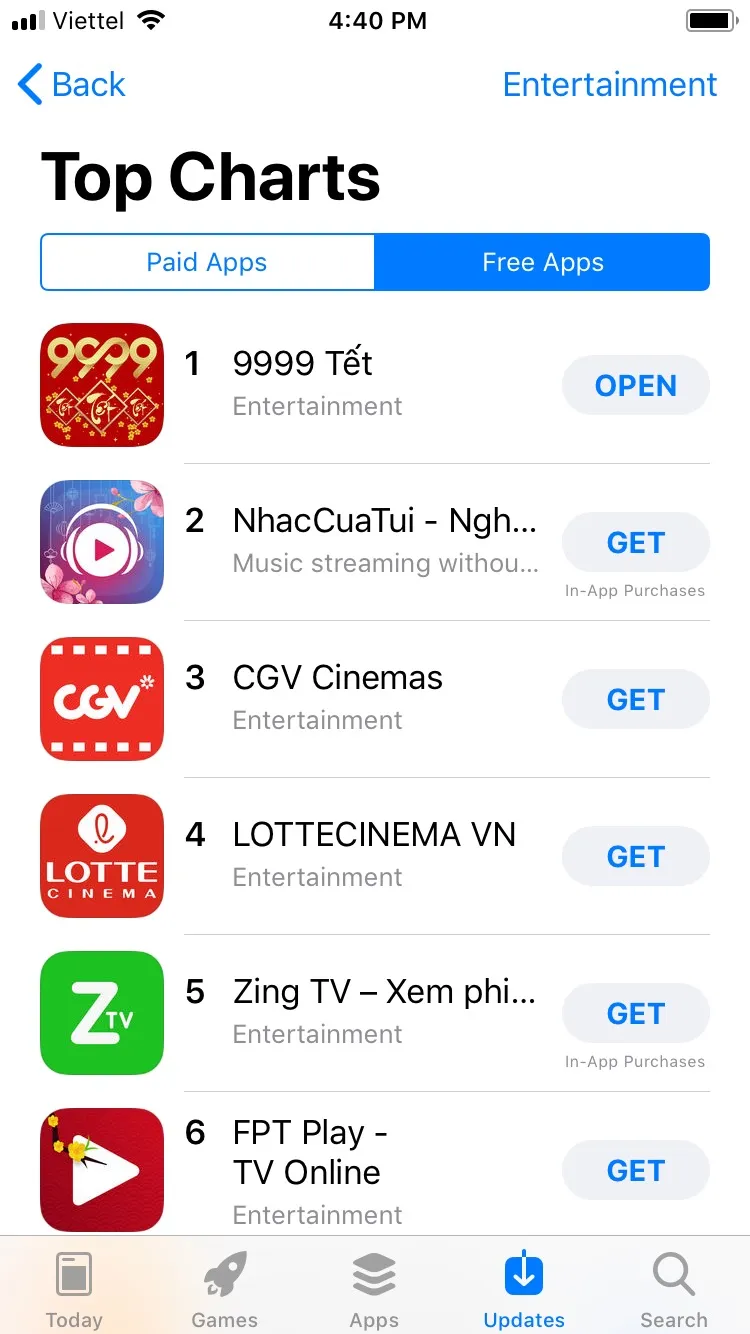Open the 9999 Tết app via OPEN button

pos(635,384)
